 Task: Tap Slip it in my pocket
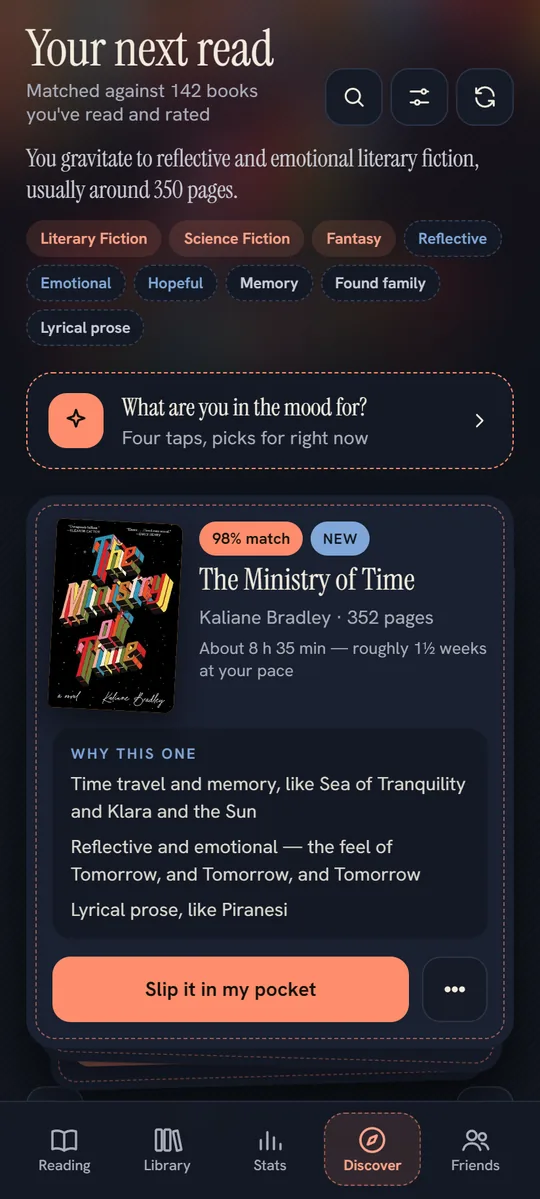pyautogui.click(x=230, y=989)
